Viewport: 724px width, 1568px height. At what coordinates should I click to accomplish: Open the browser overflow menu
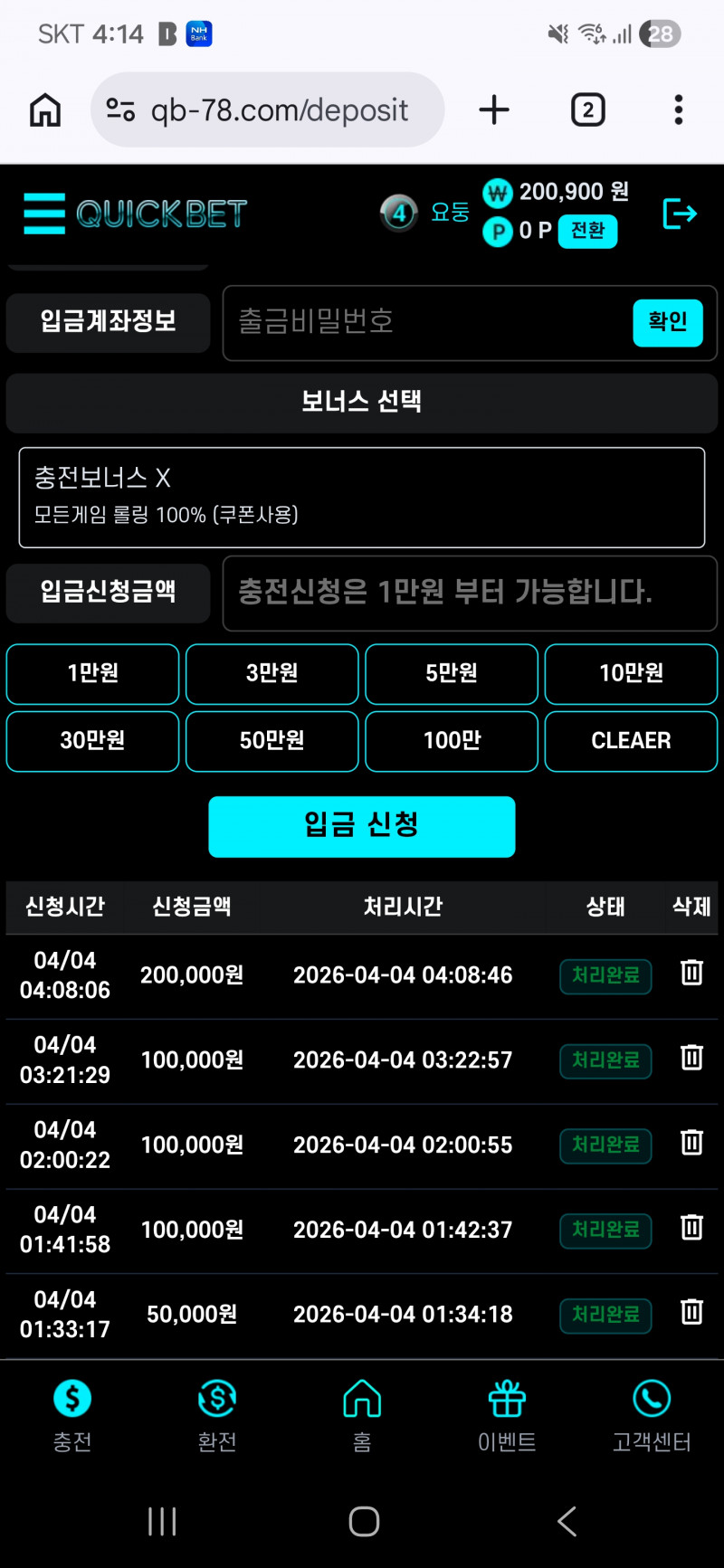click(x=678, y=110)
